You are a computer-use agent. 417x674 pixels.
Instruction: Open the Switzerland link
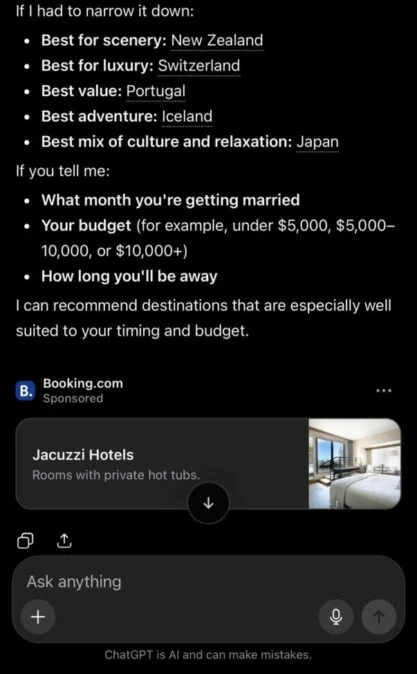[199, 66]
